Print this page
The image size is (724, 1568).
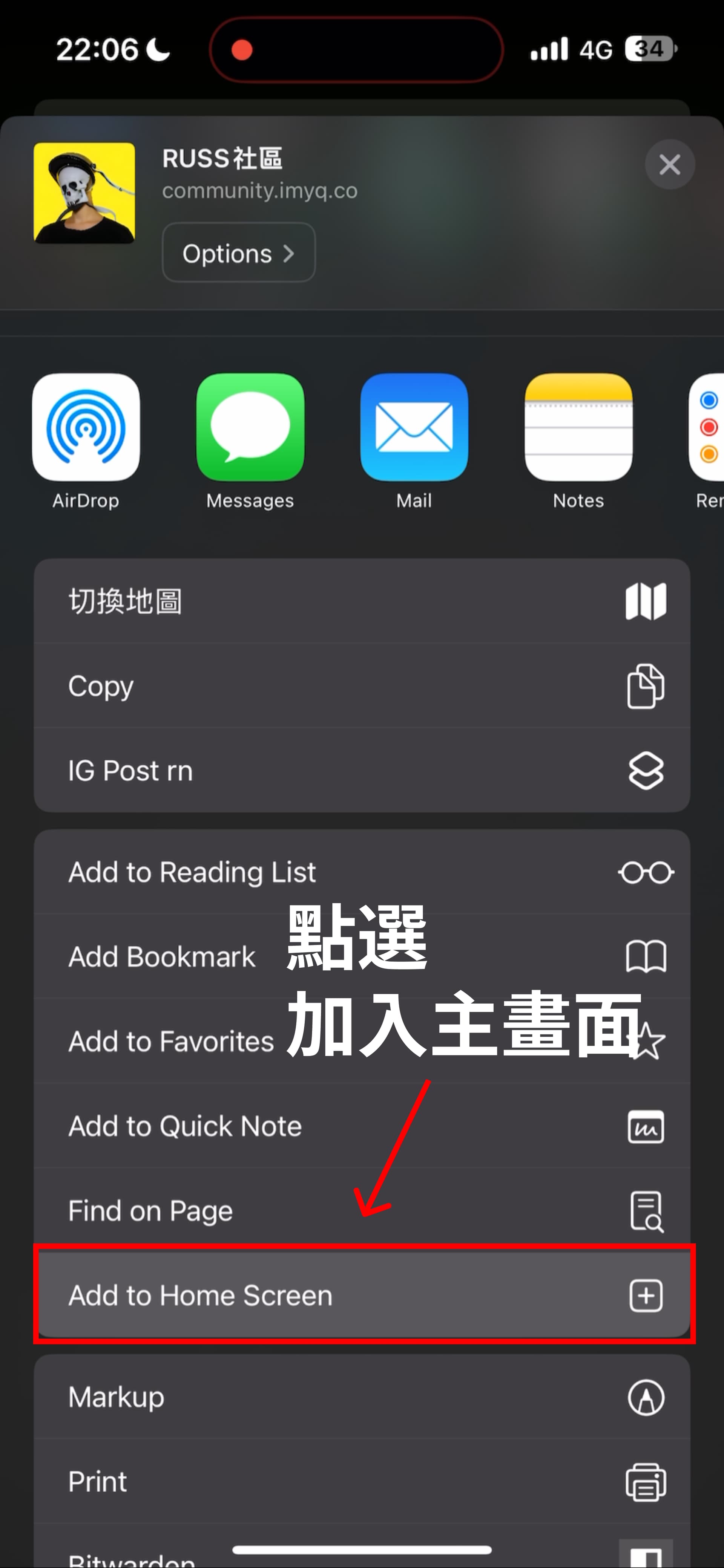(362, 1481)
